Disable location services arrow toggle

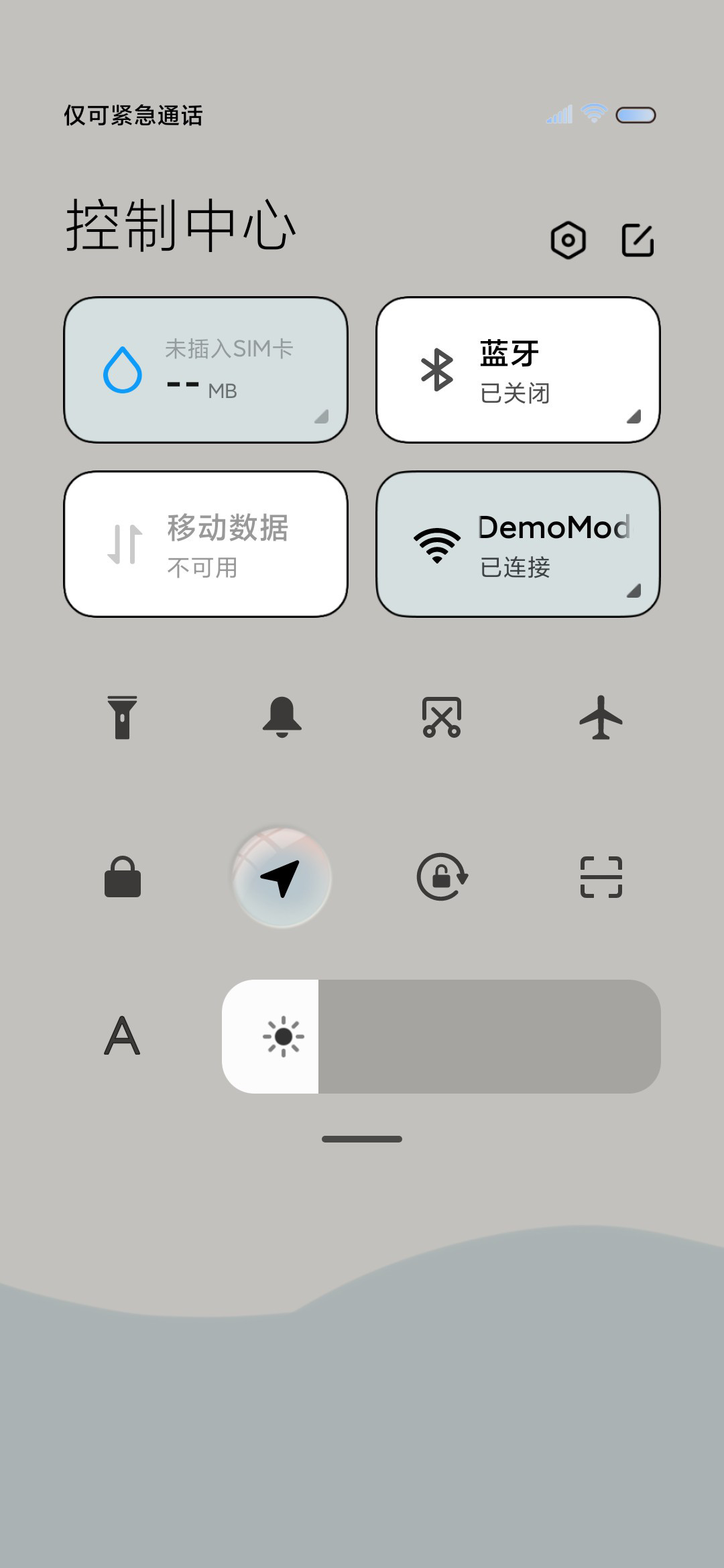pos(282,877)
